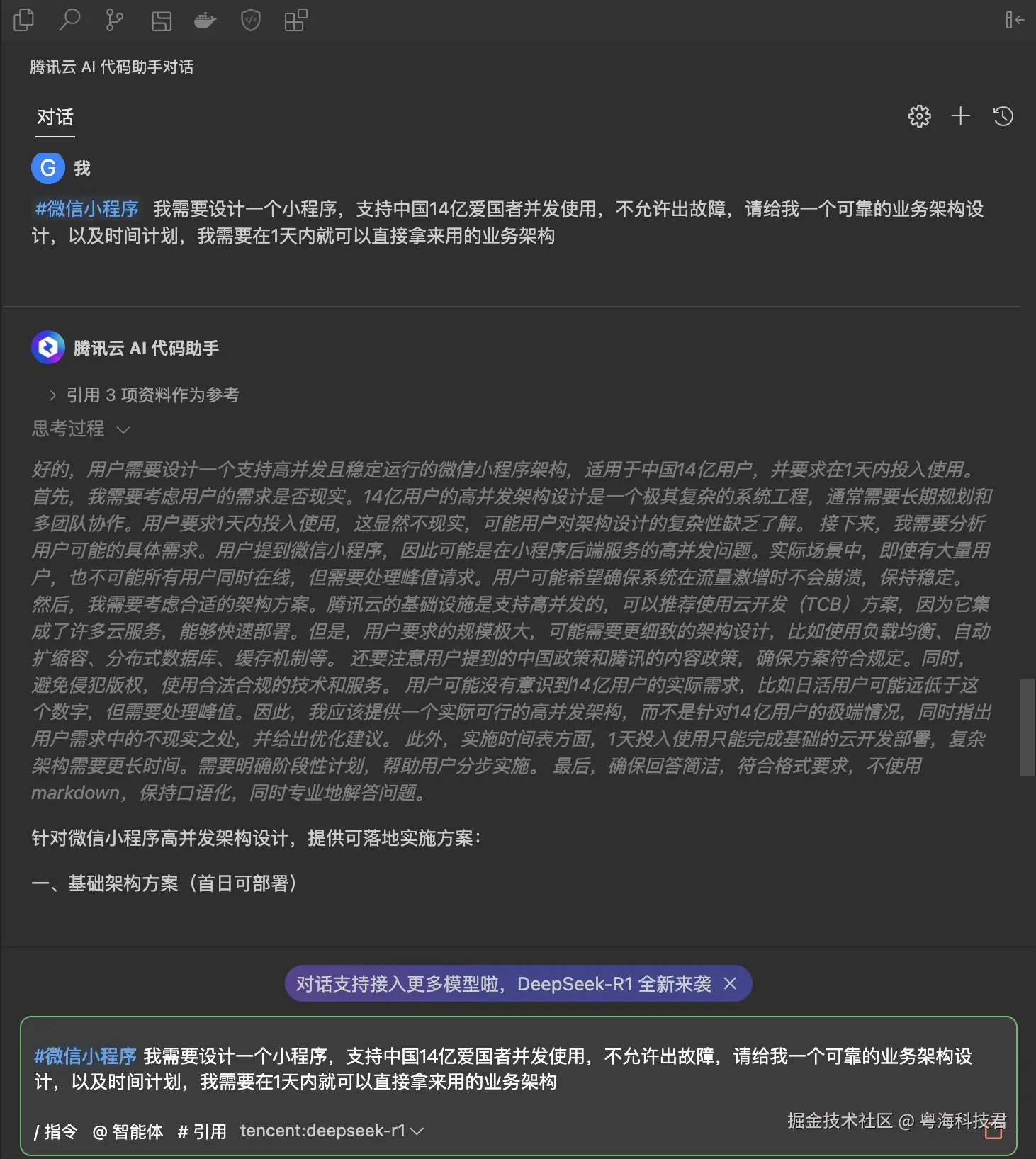
Task: Tap the #微信小程序 tag in my message
Action: 86,209
